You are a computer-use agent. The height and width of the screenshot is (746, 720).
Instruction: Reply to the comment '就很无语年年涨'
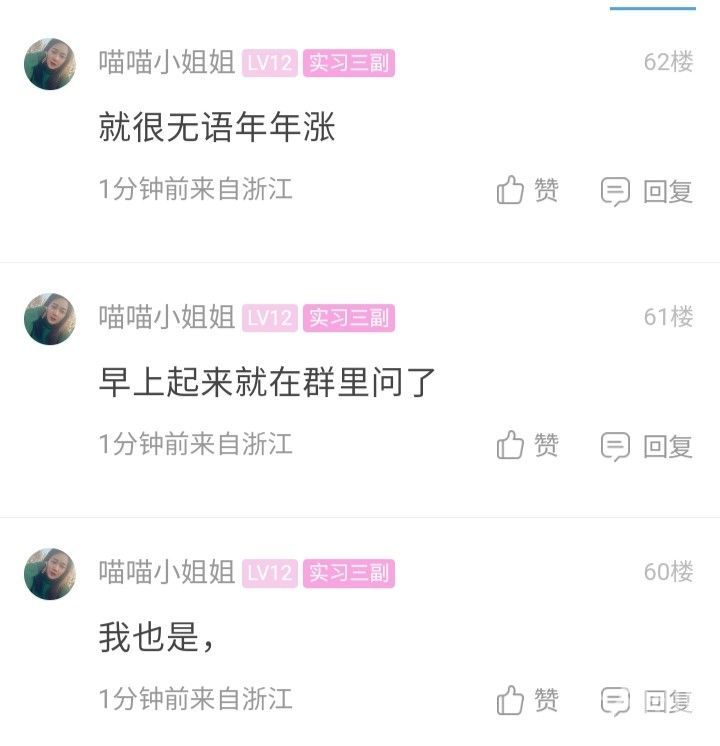(x=646, y=191)
